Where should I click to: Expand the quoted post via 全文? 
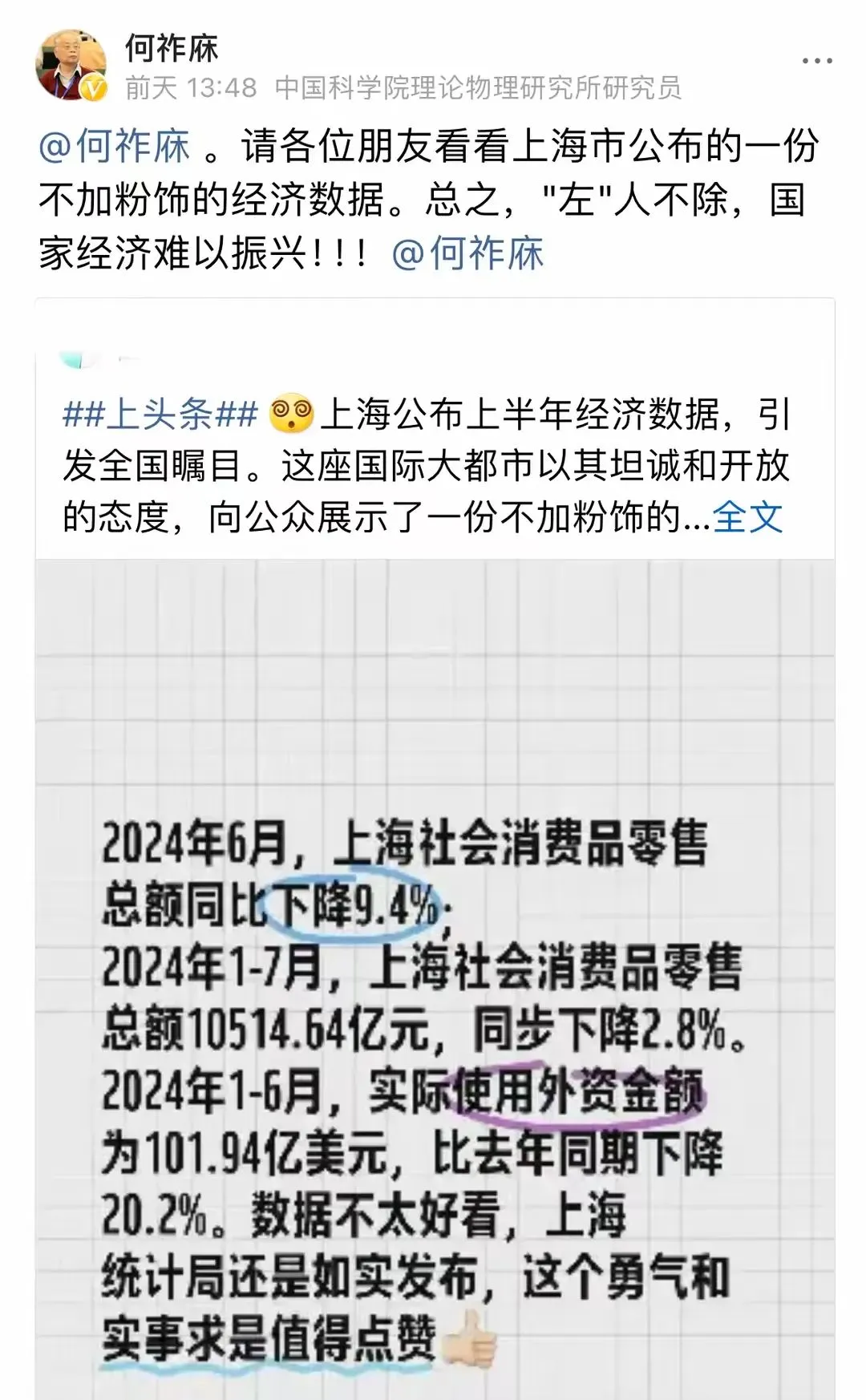pos(747,517)
